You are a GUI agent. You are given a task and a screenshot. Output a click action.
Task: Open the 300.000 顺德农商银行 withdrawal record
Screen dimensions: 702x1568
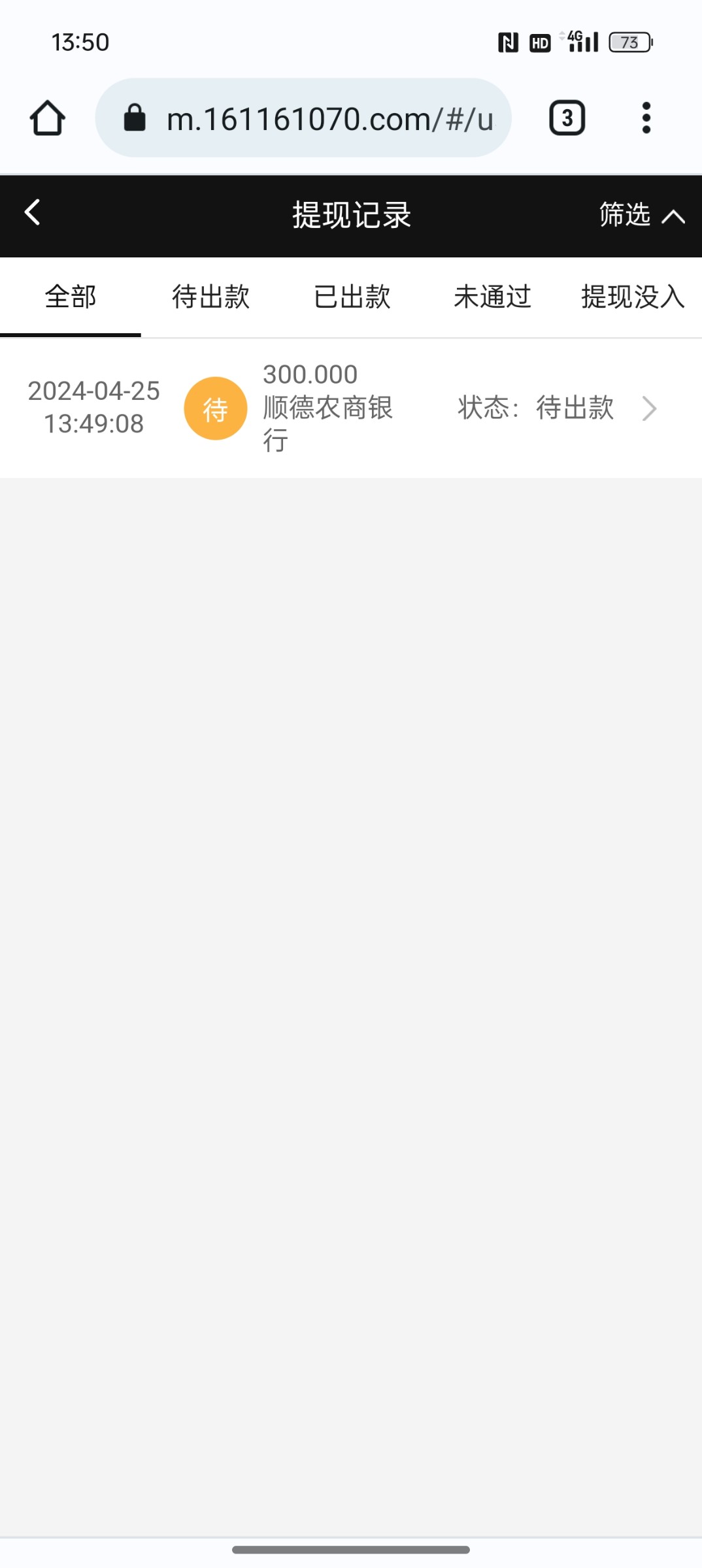tap(350, 408)
